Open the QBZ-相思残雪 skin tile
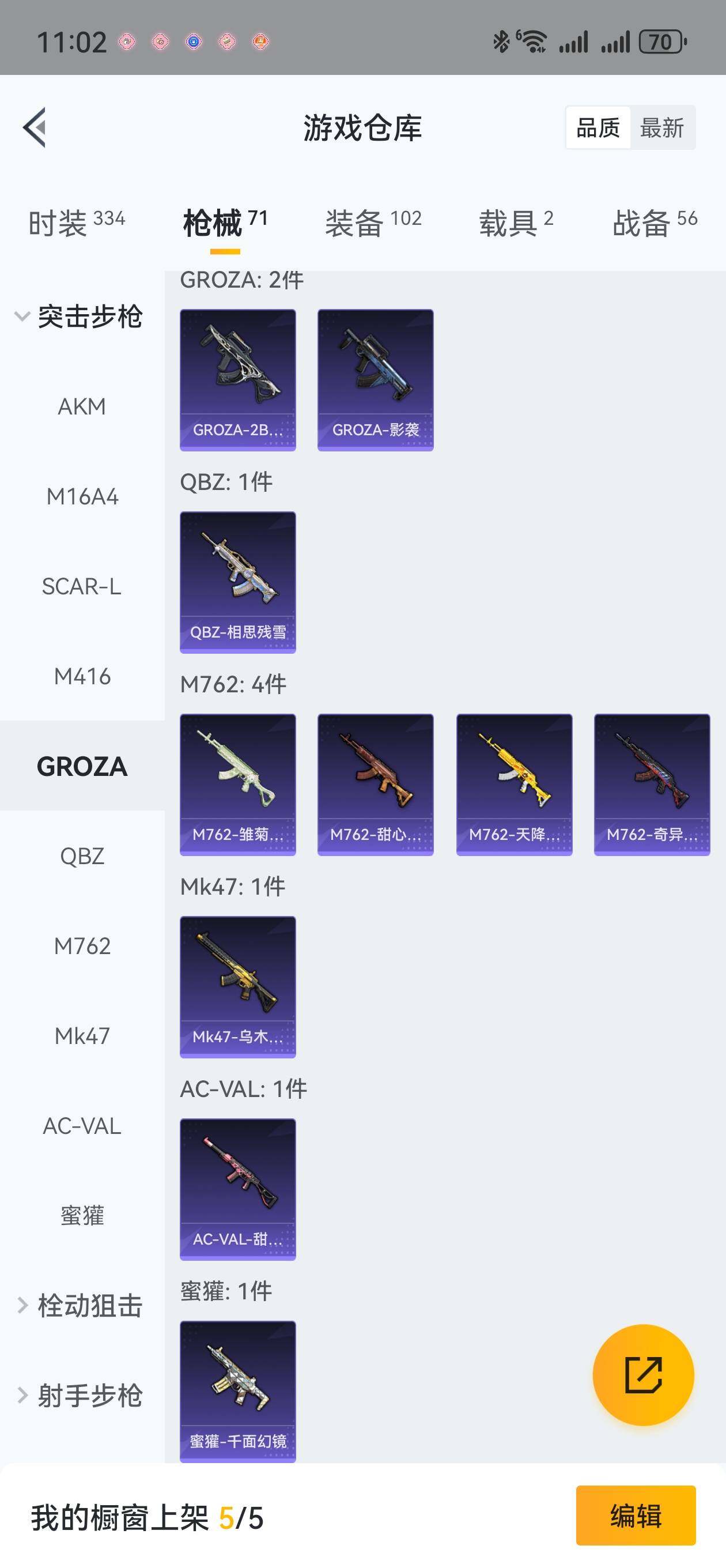 pos(238,582)
